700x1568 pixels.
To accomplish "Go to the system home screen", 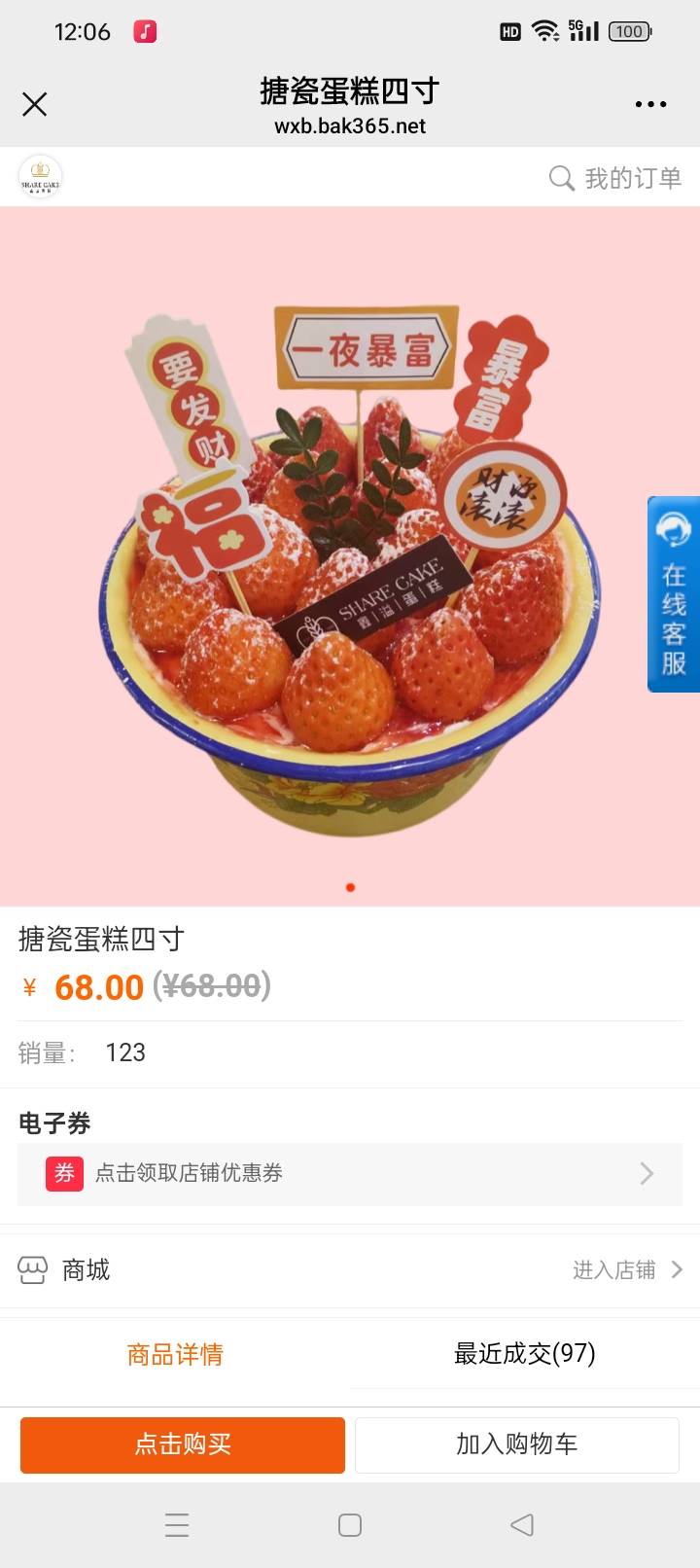I will (350, 1524).
